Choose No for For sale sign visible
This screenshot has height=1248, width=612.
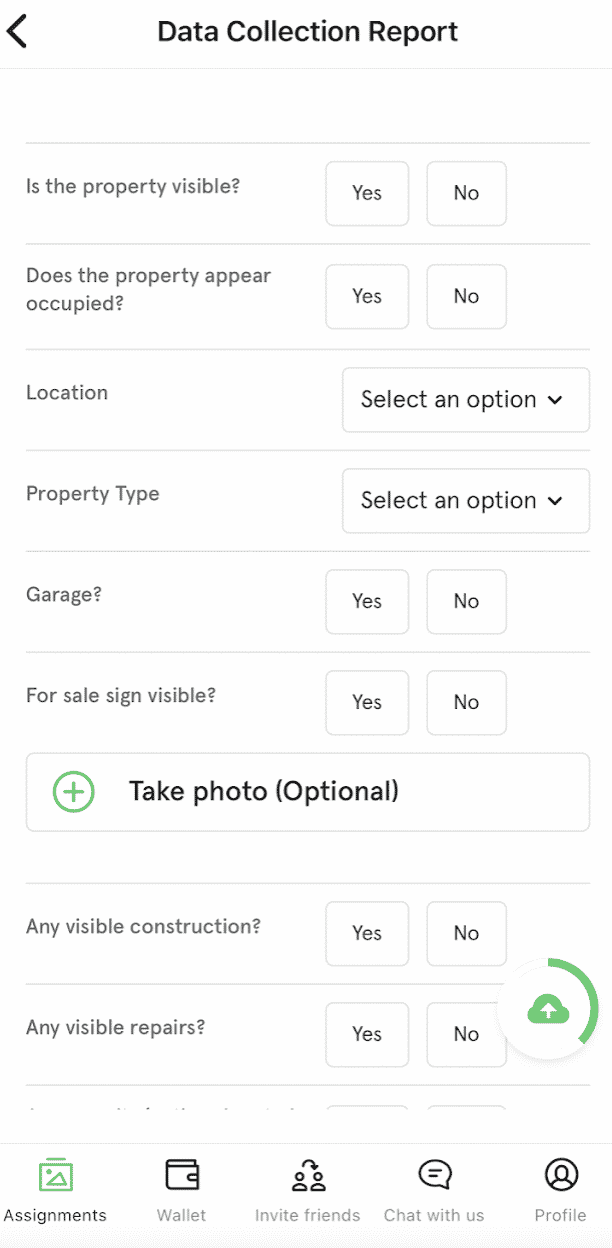point(467,702)
